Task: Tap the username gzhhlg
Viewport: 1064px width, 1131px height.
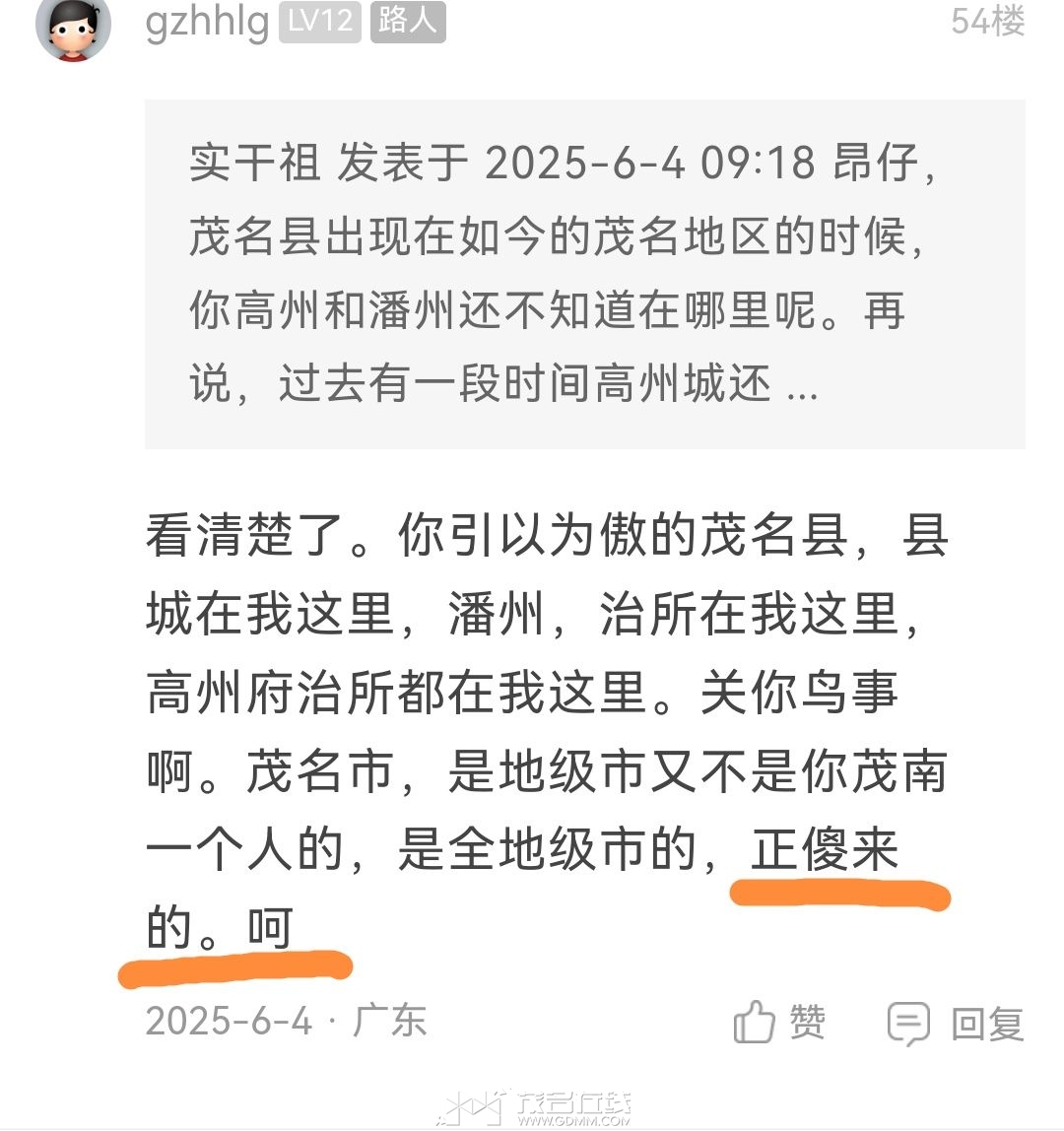Action: [x=207, y=22]
